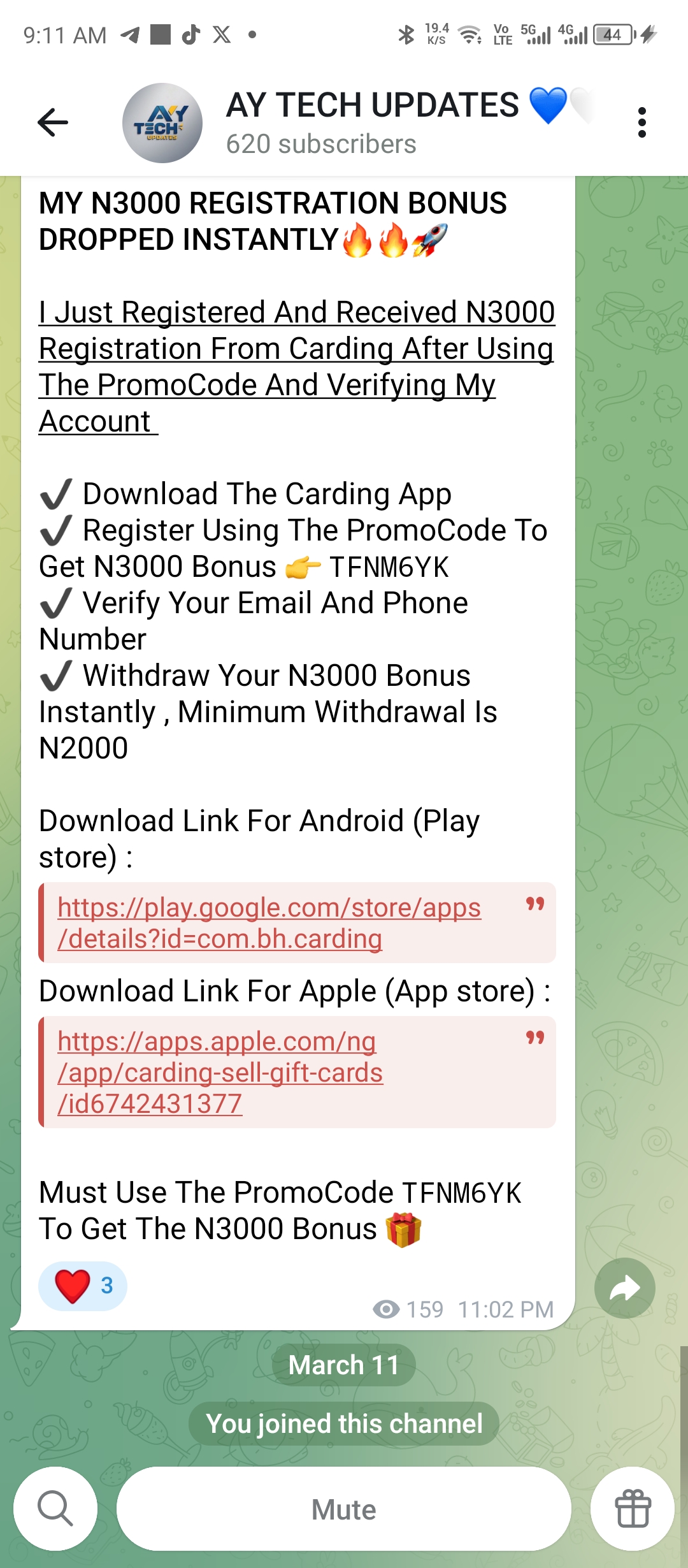Go back from the channel
The height and width of the screenshot is (1568, 688).
point(53,122)
